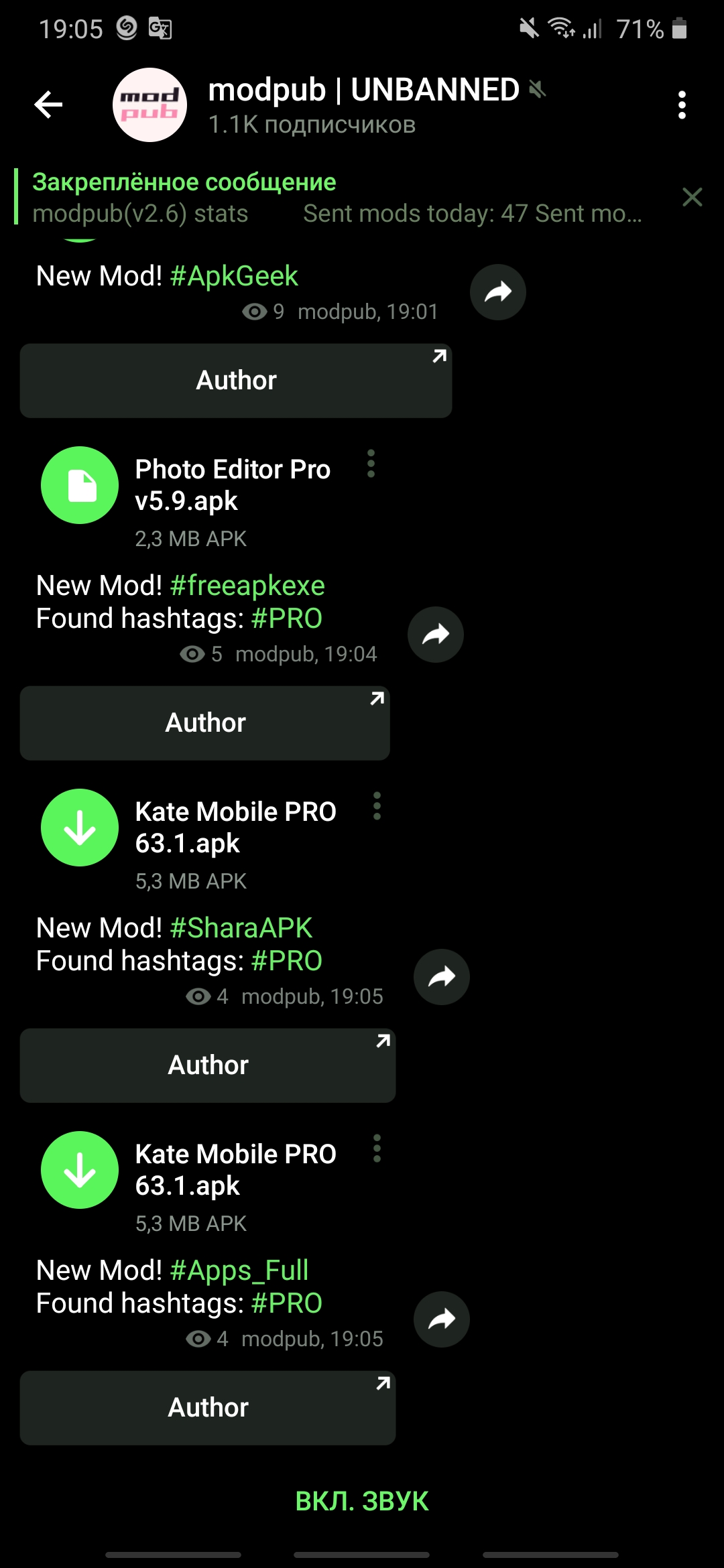
Task: Open the #freeapkexe hashtag
Action: (247, 586)
